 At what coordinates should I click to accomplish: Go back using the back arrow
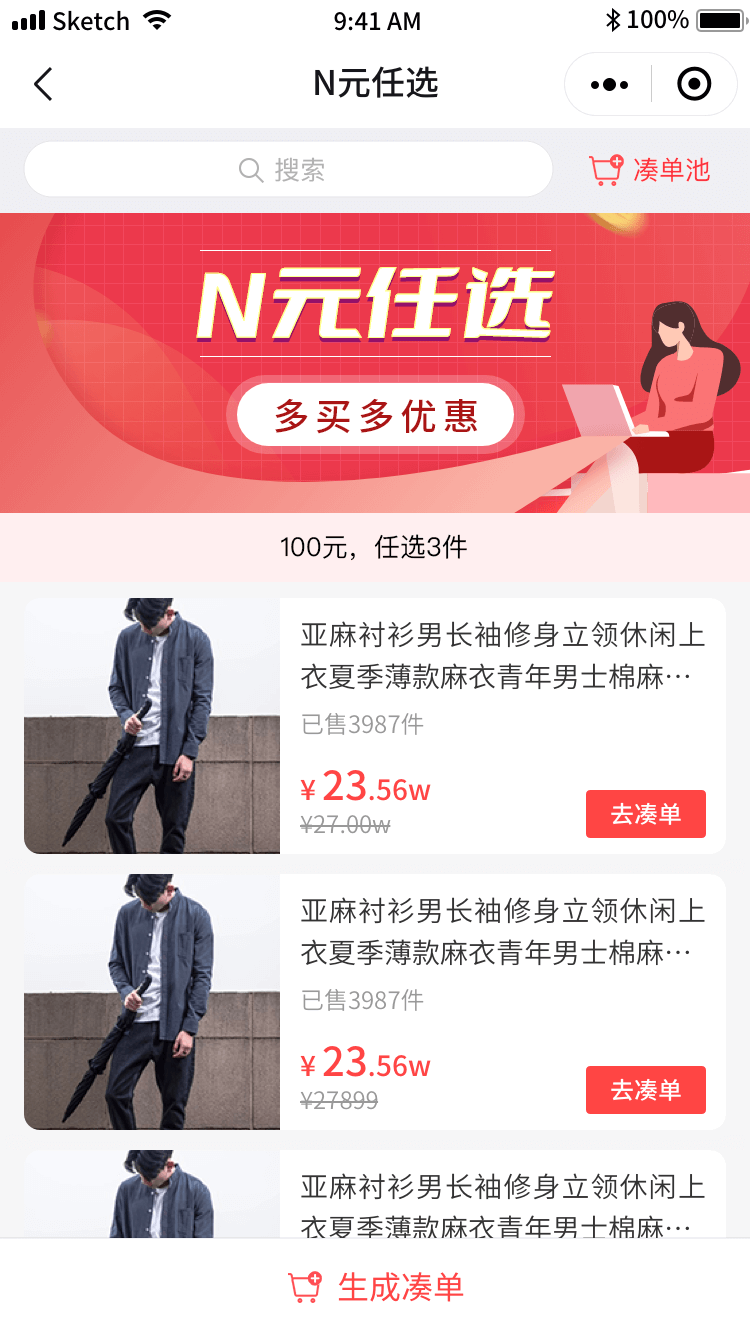click(42, 84)
